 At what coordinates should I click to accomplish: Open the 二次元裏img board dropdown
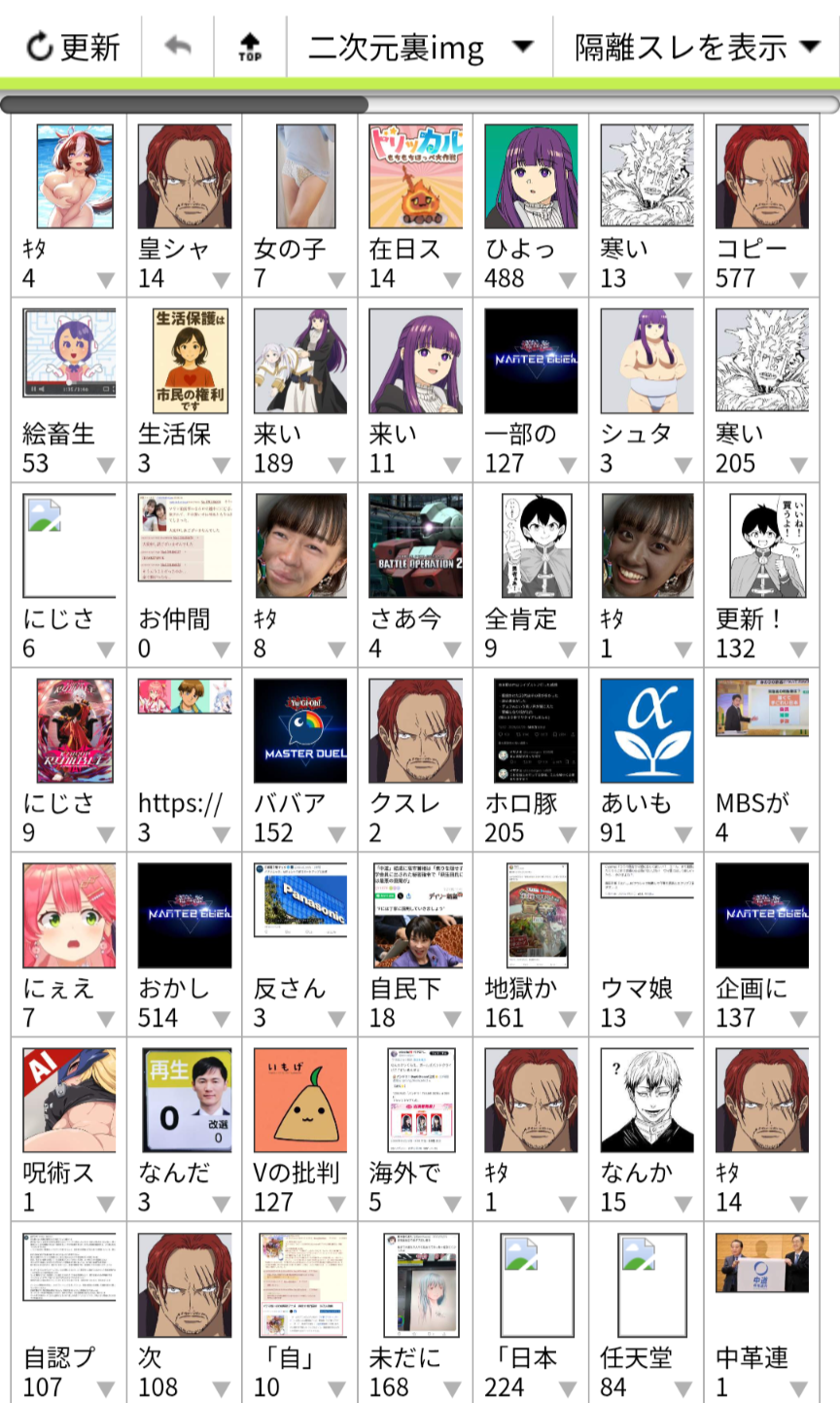point(420,46)
